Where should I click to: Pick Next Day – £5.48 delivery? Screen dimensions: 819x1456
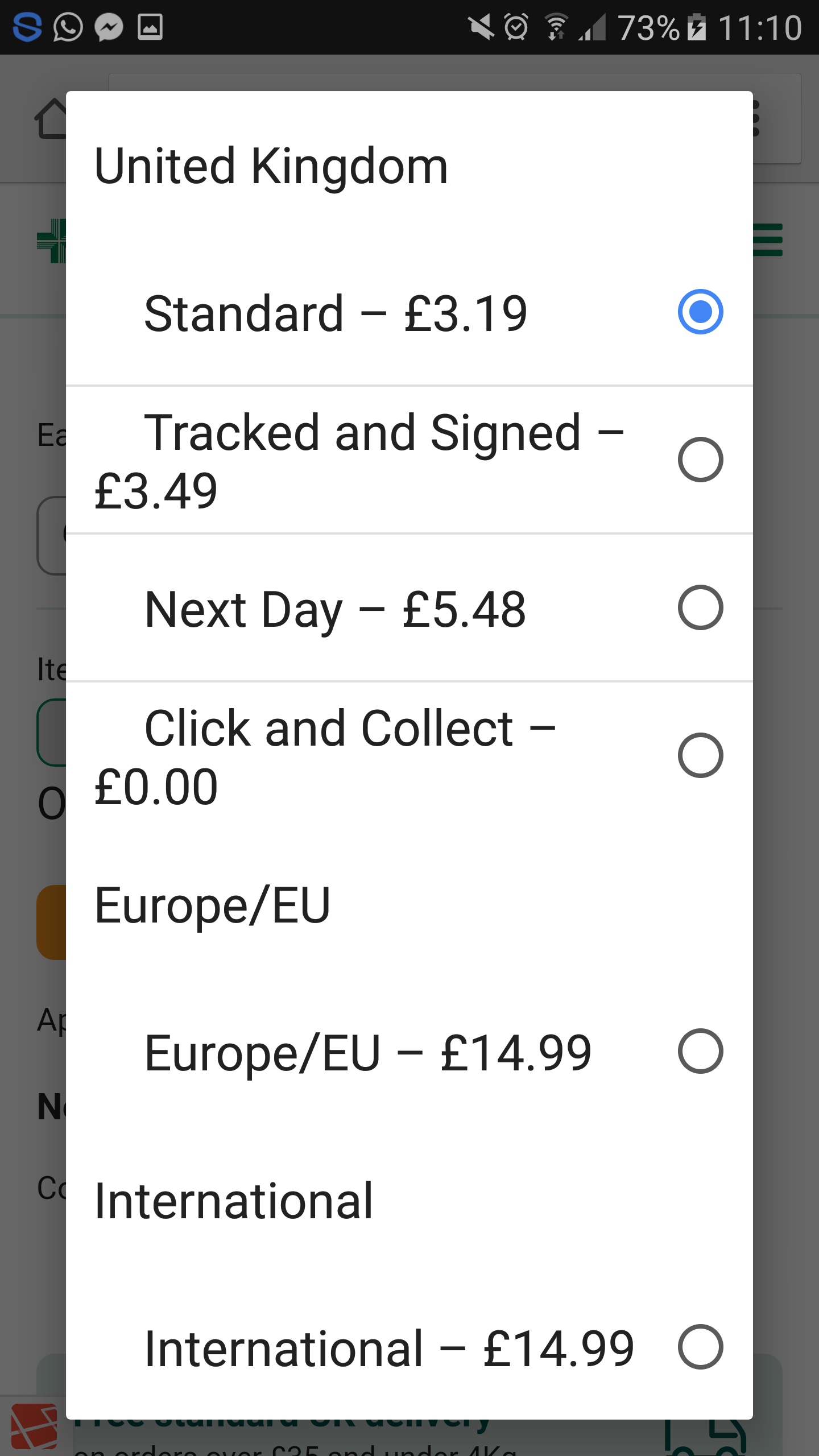700,607
